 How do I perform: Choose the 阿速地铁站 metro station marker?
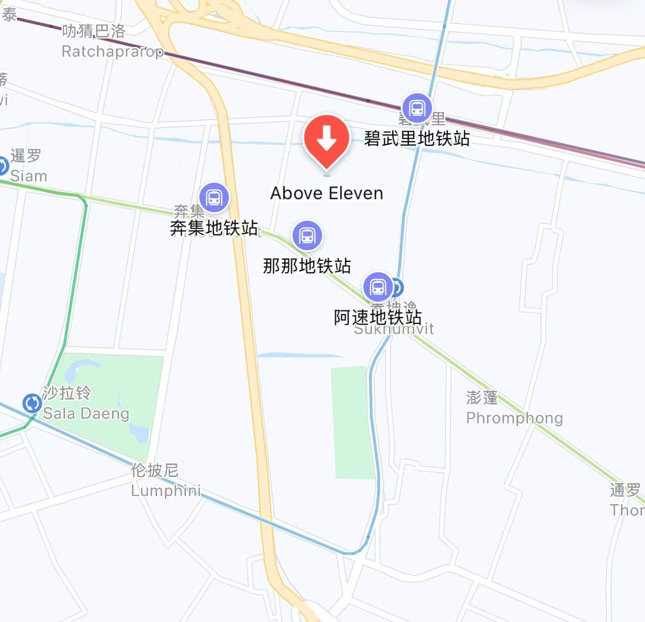(x=377, y=287)
